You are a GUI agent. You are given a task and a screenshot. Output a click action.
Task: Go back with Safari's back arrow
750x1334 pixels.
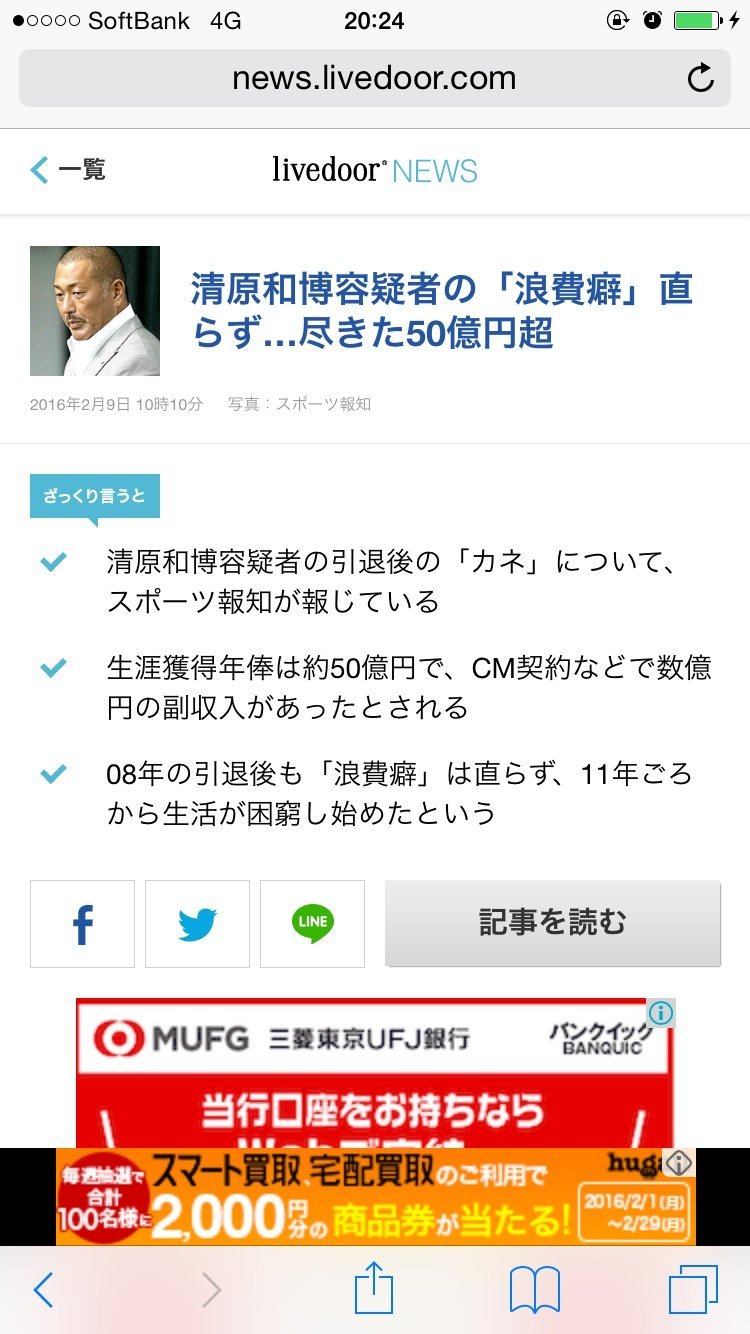click(x=43, y=1290)
